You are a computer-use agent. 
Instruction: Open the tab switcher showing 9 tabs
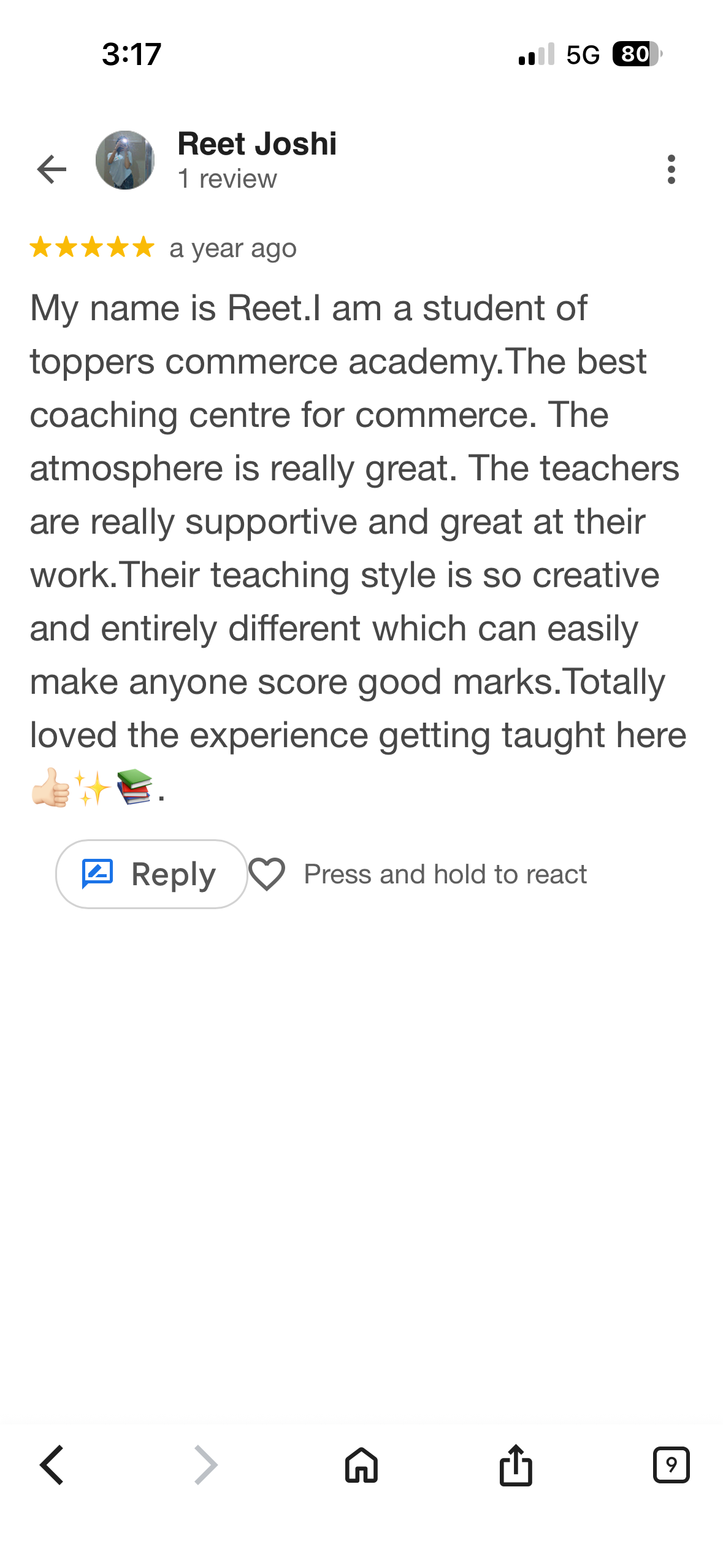pyautogui.click(x=671, y=1465)
